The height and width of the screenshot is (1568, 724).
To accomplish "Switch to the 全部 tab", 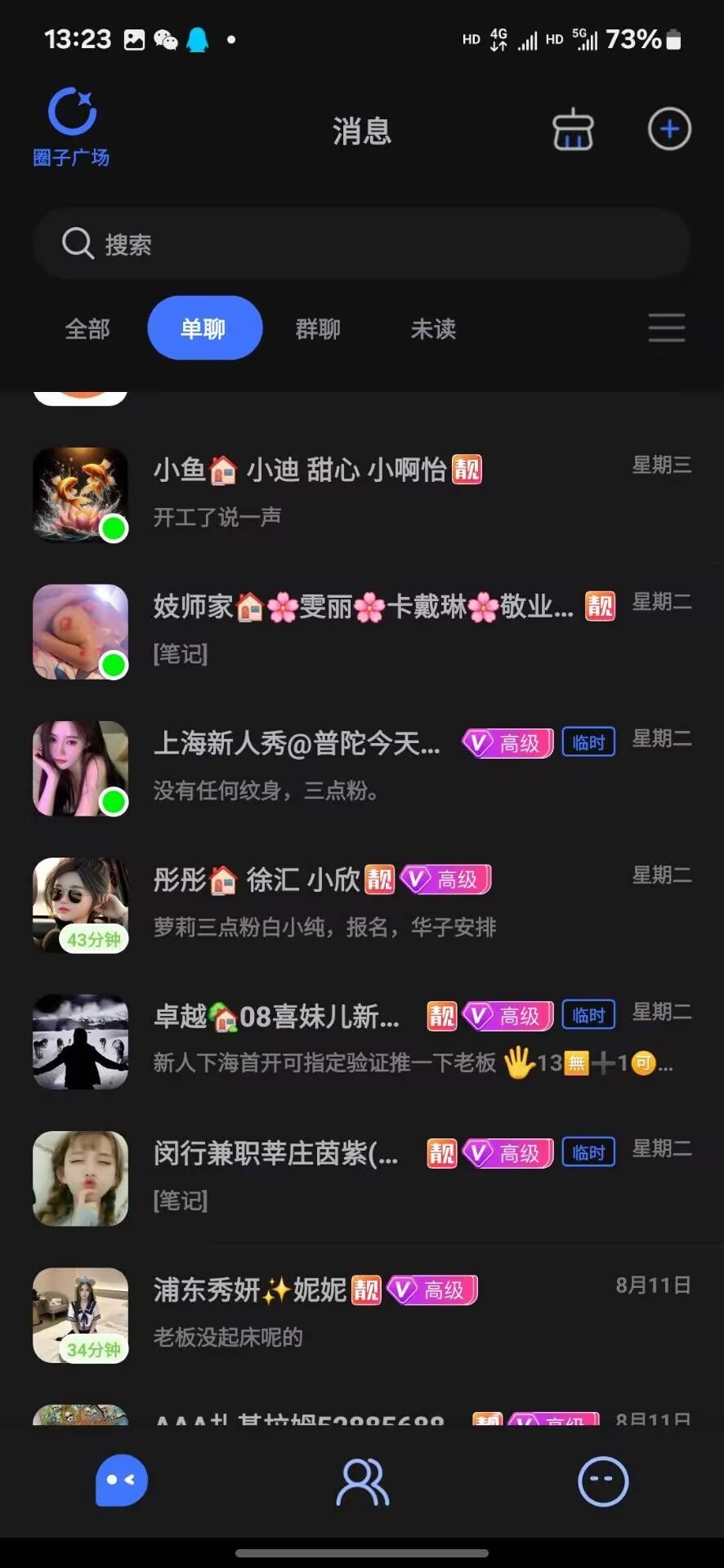I will tap(87, 328).
